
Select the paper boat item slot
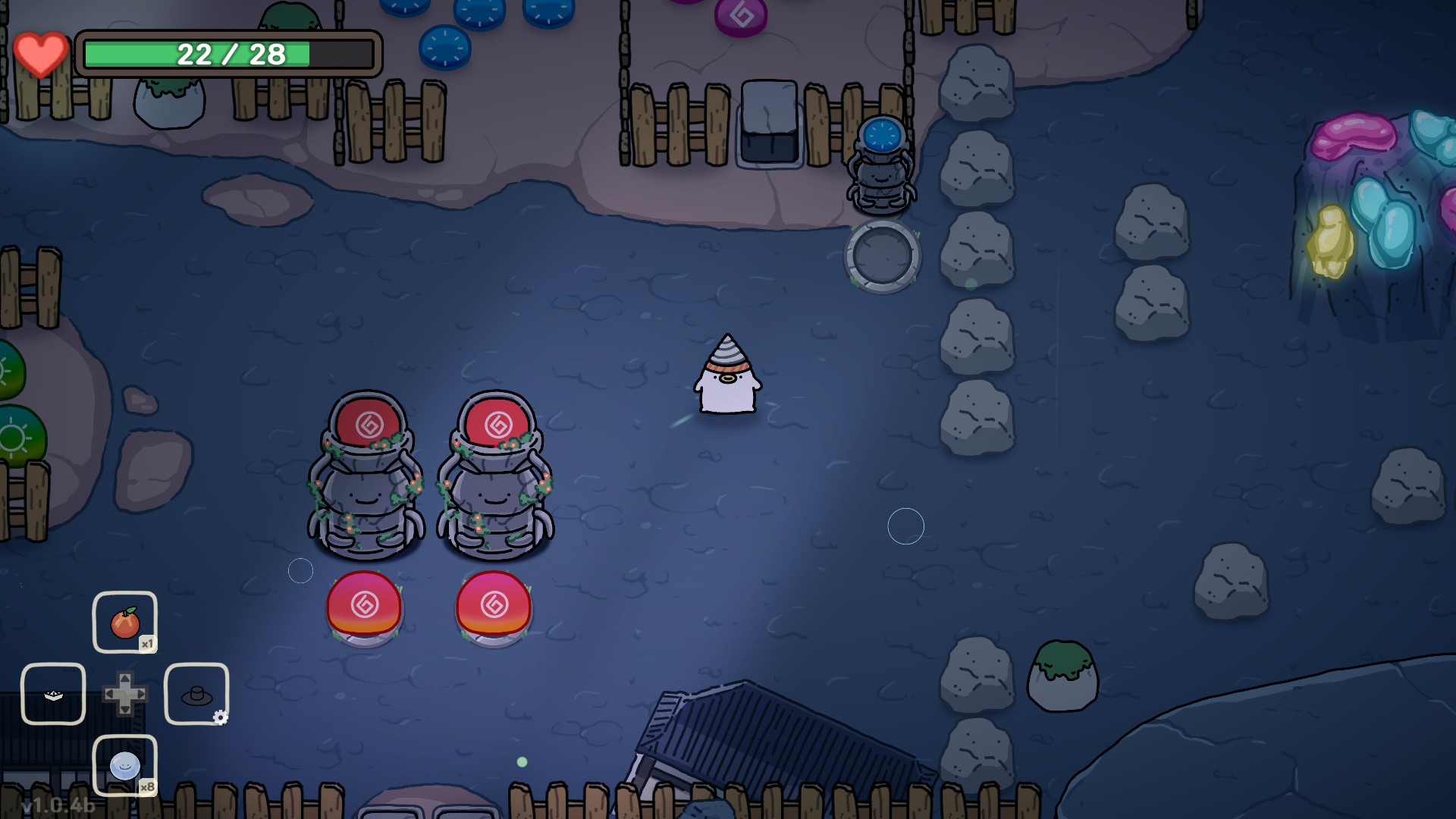click(53, 694)
